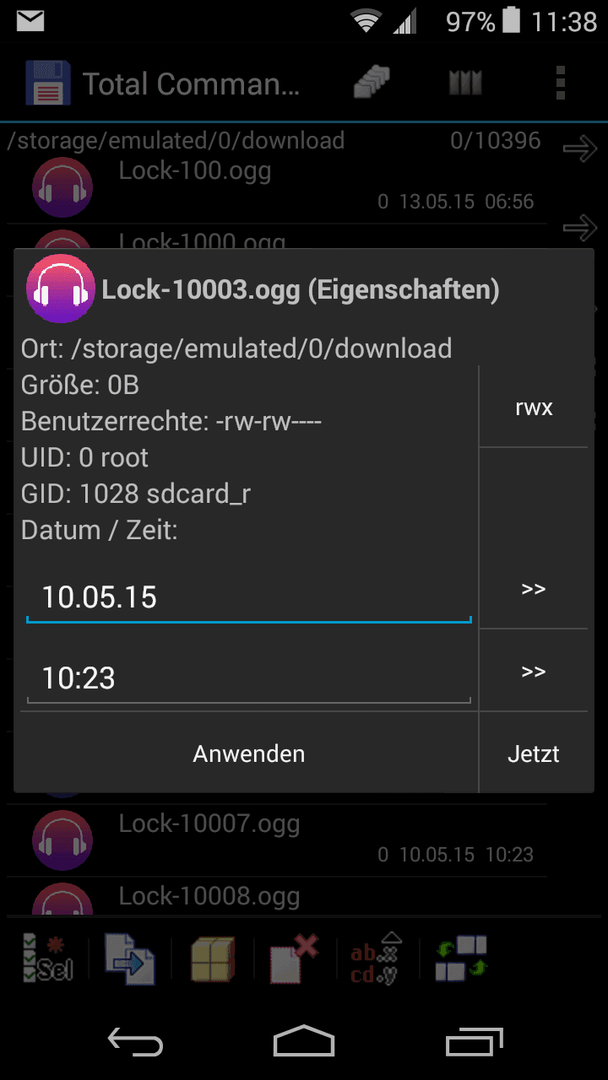Edit the date field showing 10.05.15
The height and width of the screenshot is (1080, 608).
(x=249, y=596)
